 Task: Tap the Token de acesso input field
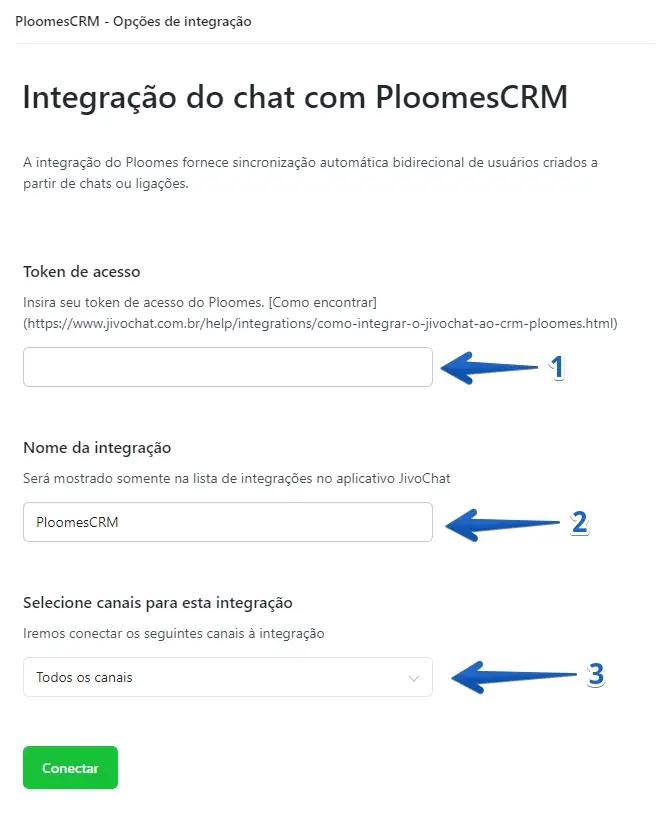[x=227, y=367]
